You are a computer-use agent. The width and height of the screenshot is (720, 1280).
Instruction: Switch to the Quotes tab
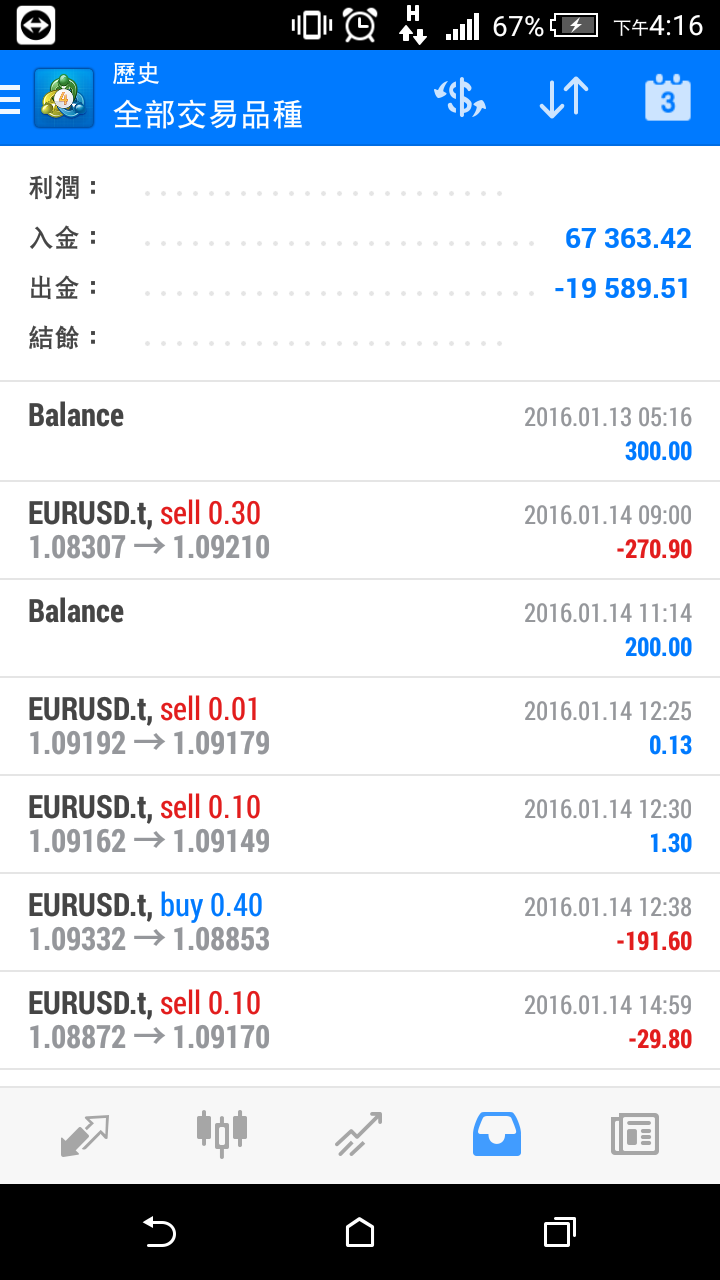(x=84, y=1135)
